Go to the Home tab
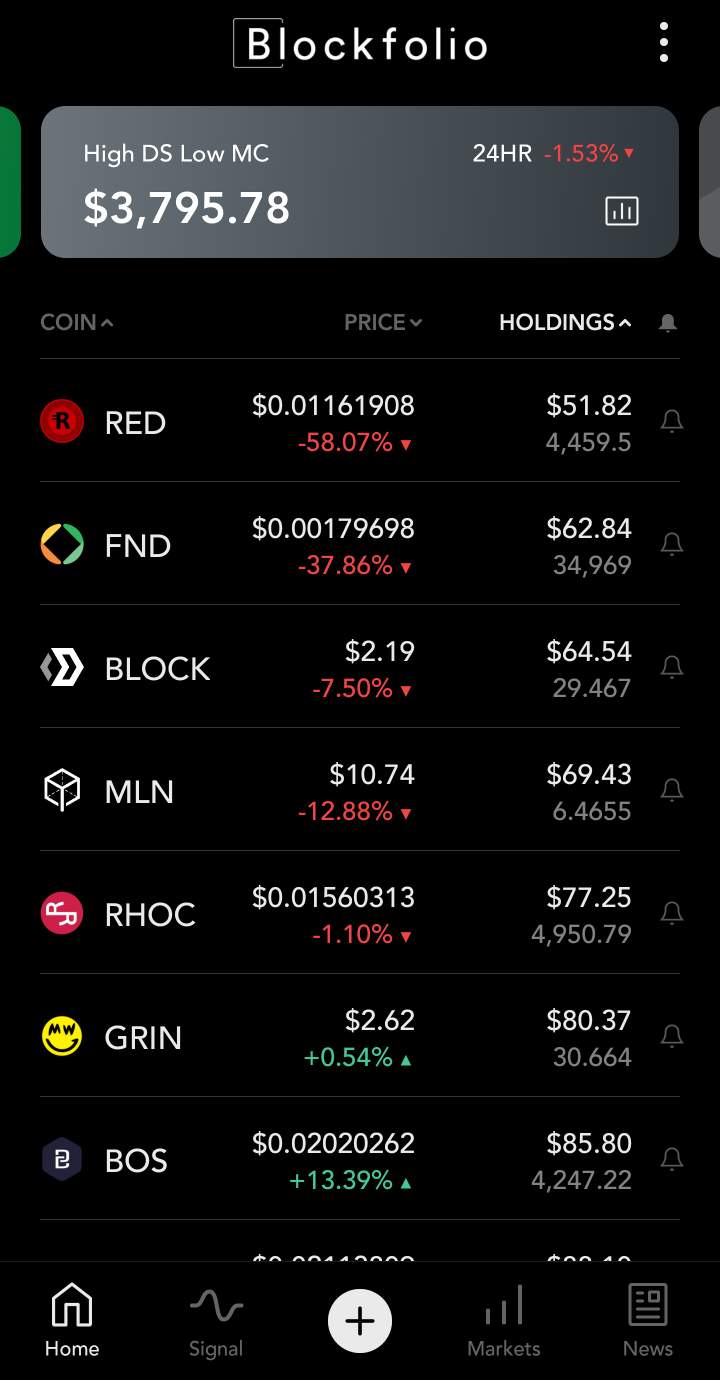This screenshot has width=720, height=1380. point(72,1322)
